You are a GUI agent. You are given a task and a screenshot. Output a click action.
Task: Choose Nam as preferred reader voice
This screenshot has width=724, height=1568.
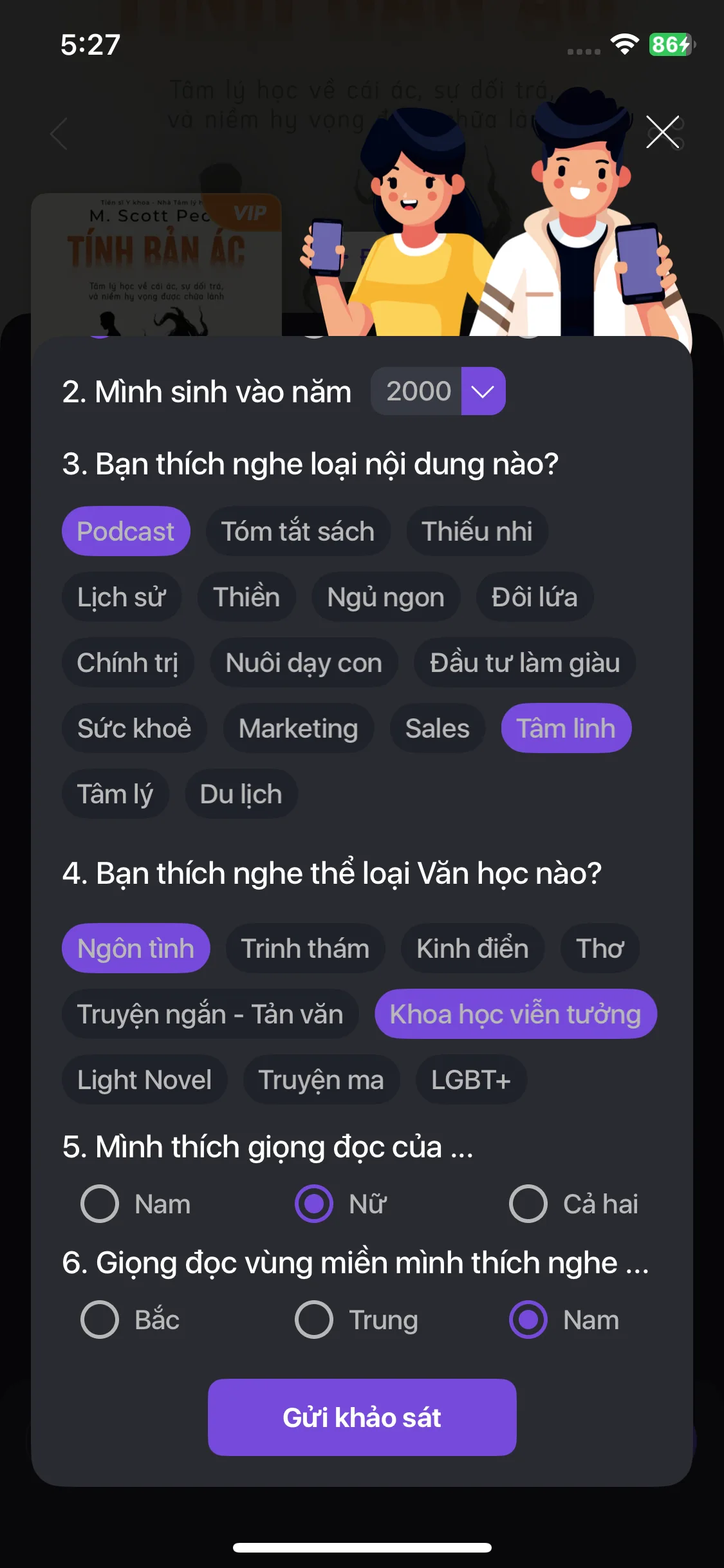pyautogui.click(x=100, y=1204)
